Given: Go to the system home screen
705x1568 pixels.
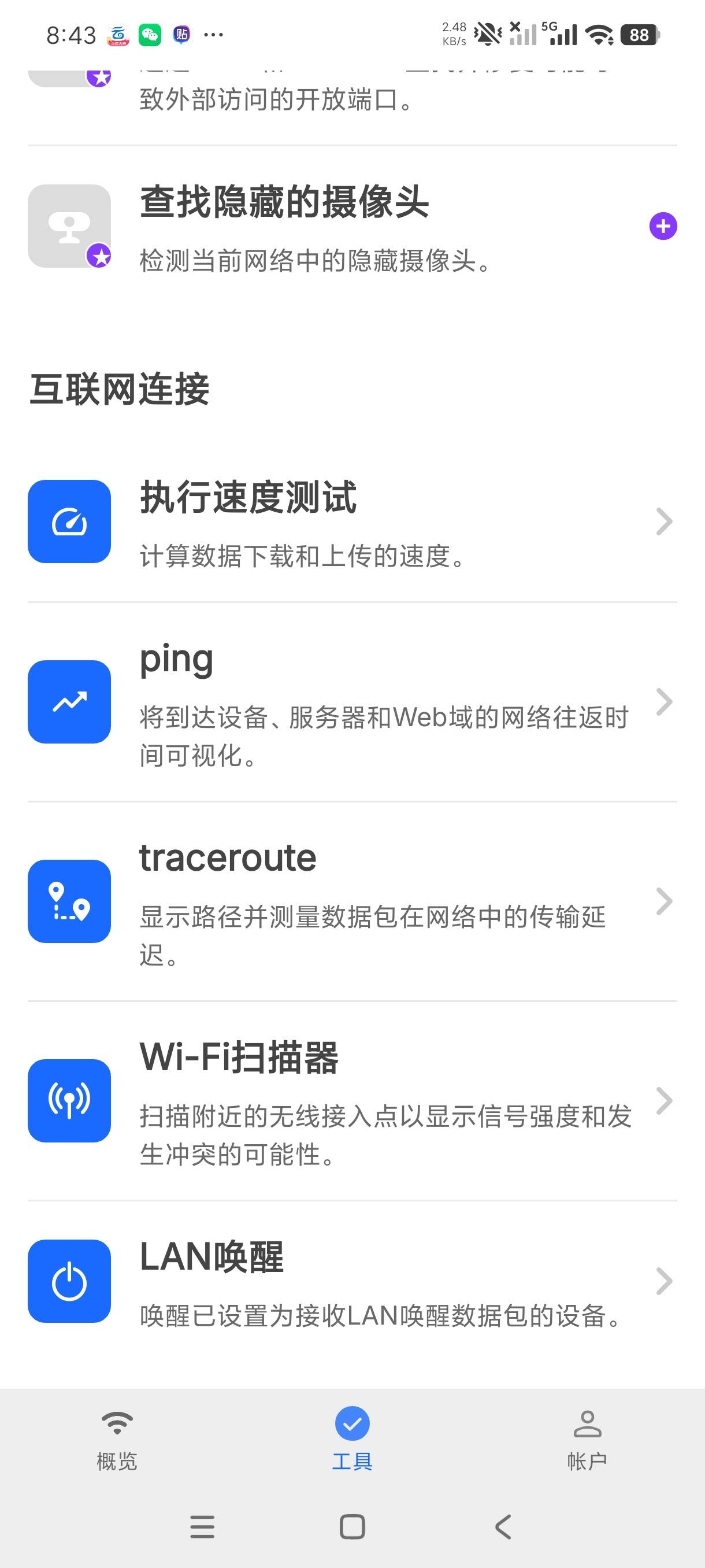Looking at the screenshot, I should [352, 1527].
